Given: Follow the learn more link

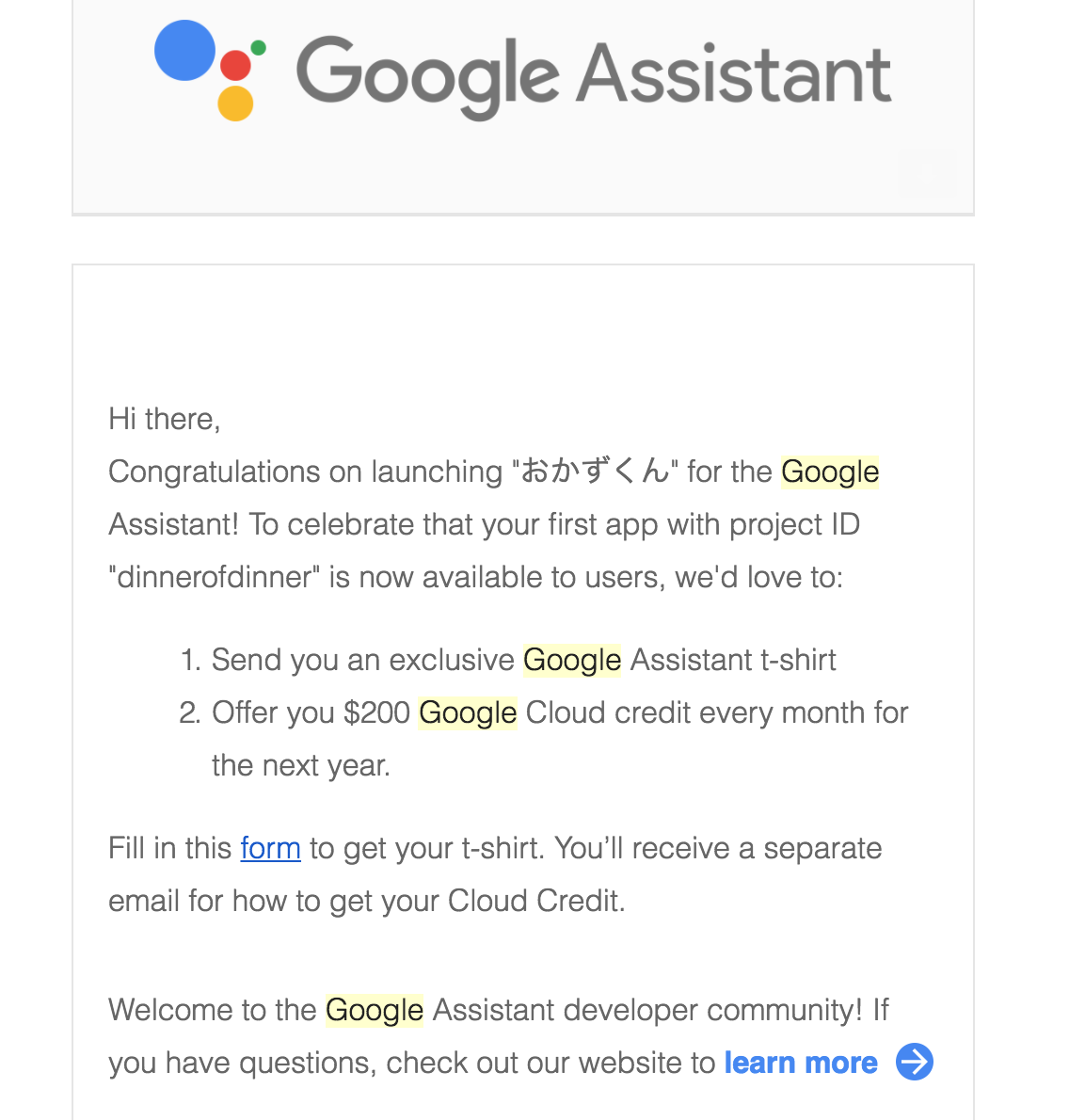Looking at the screenshot, I should [x=801, y=1063].
